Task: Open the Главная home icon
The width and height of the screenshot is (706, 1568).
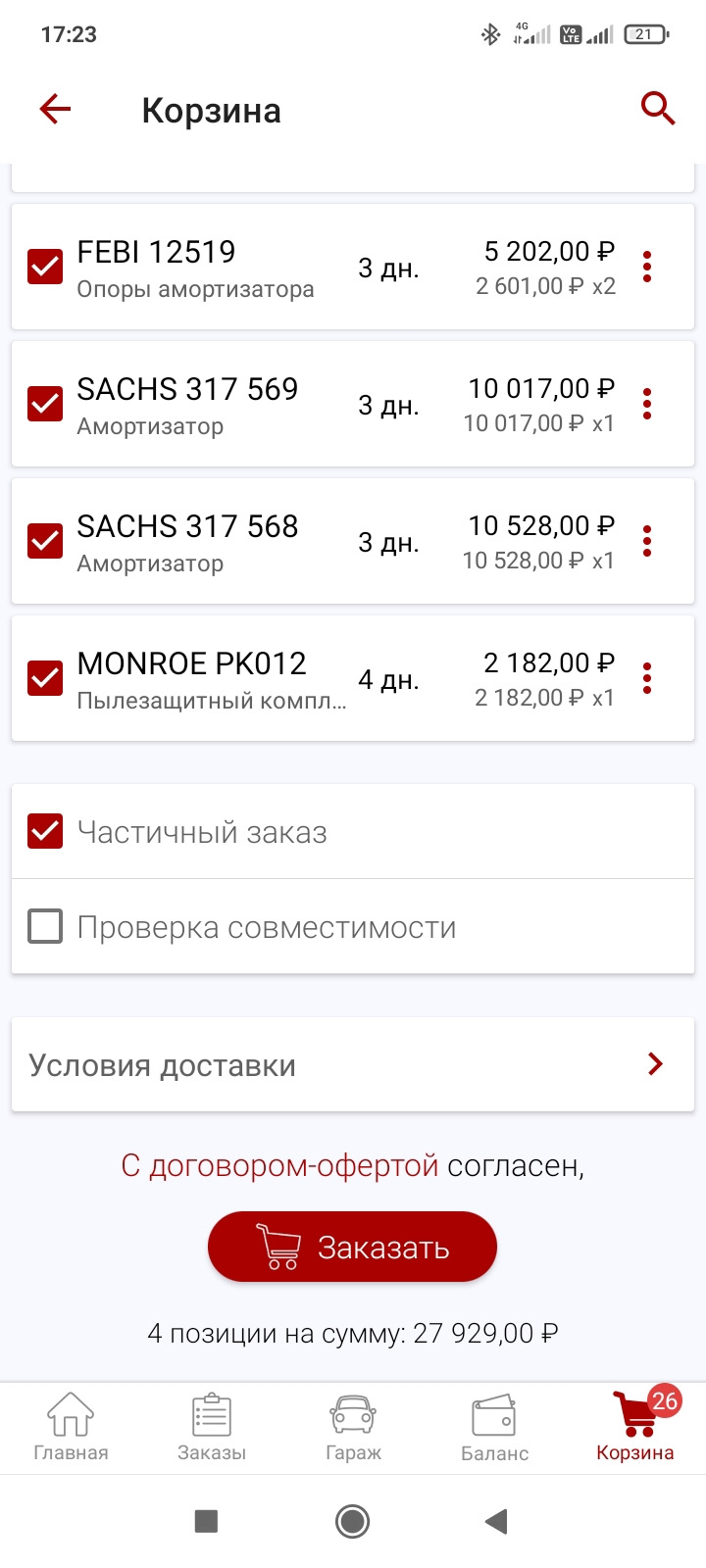Action: point(70,1414)
